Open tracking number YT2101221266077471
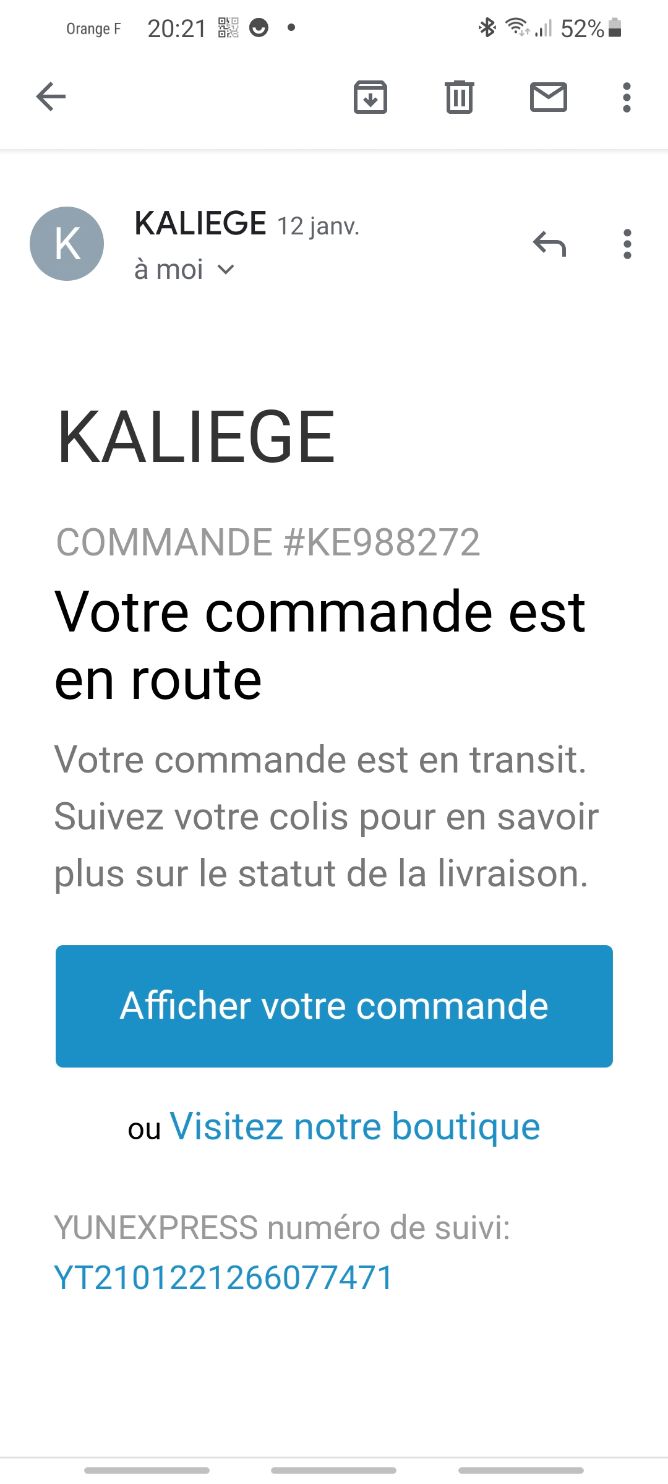Screen dimensions: 668x1484 point(224,1278)
